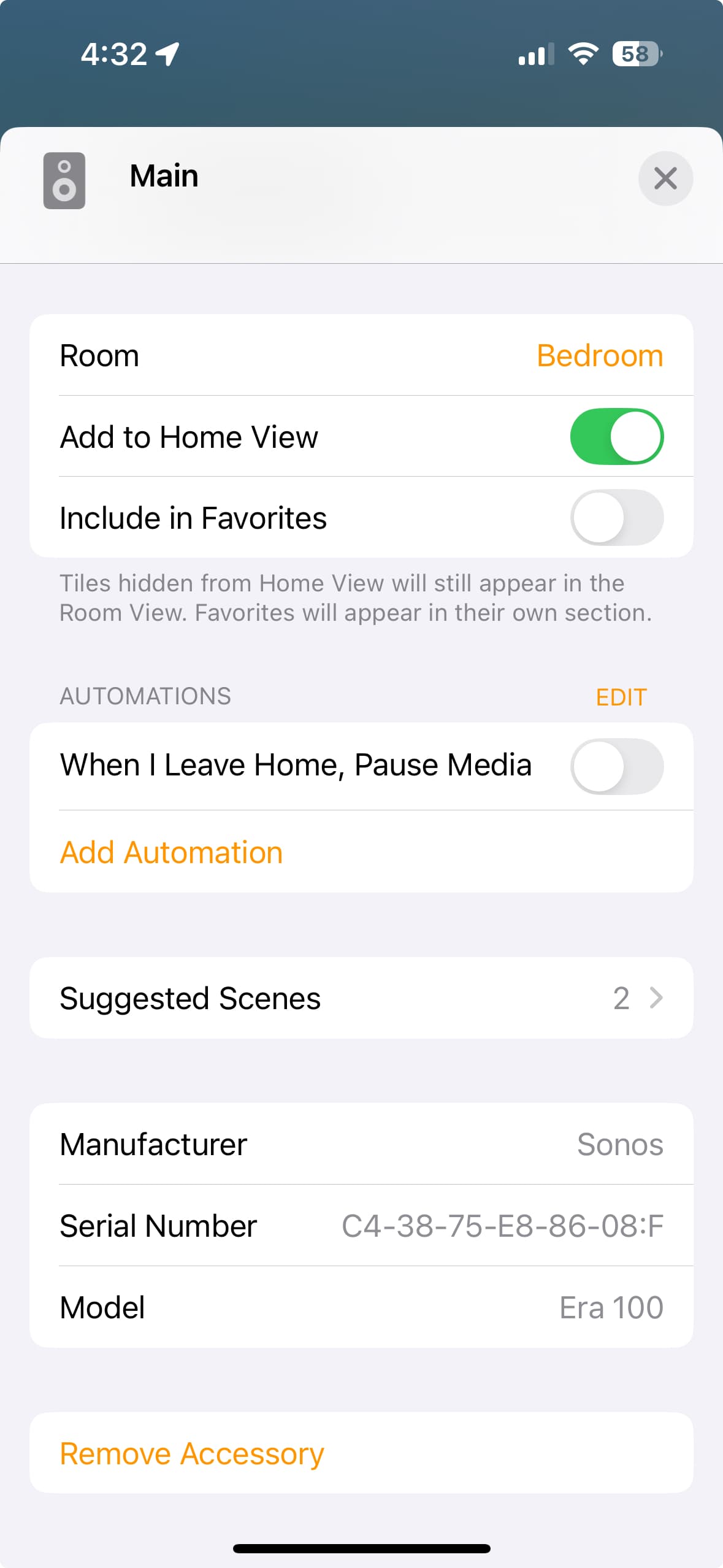Remove this accessory
This screenshot has height=1568, width=723.
pyautogui.click(x=192, y=1453)
